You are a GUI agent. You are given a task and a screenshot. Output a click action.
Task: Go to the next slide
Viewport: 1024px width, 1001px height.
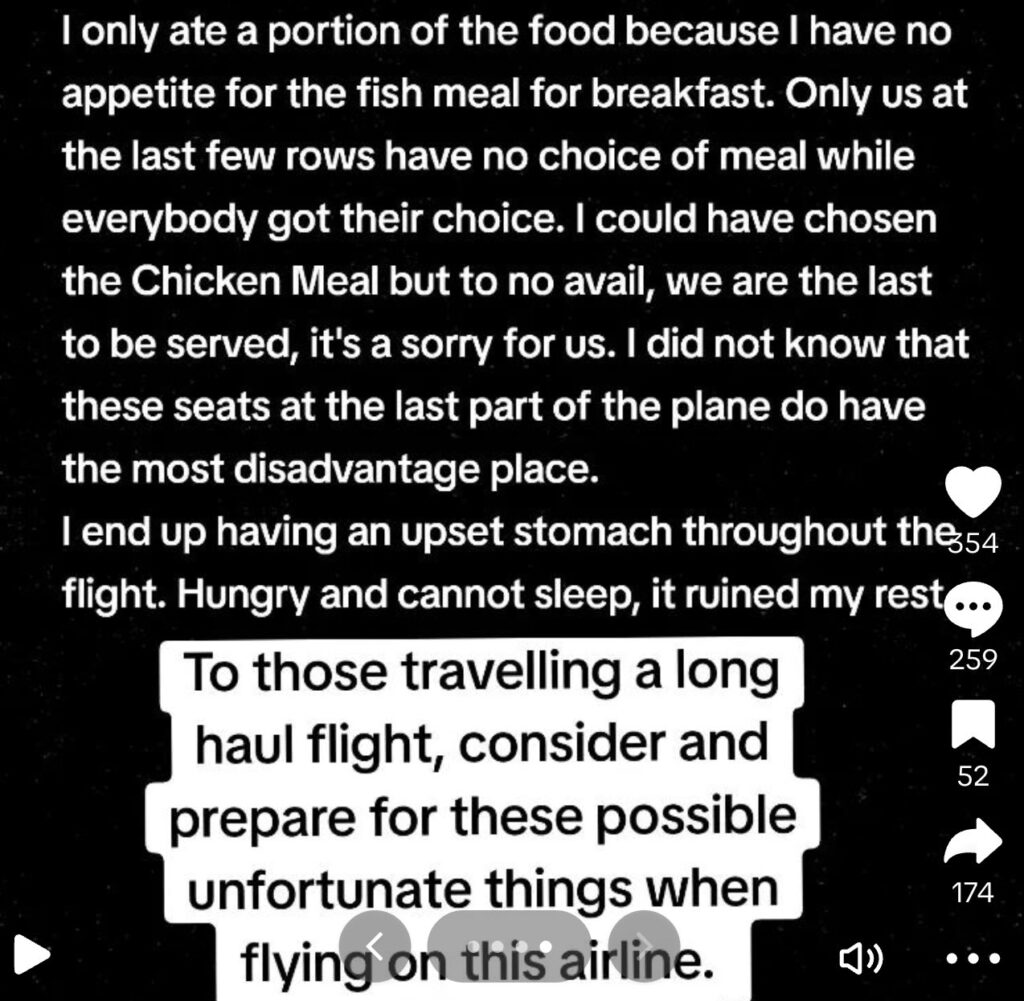tap(644, 945)
